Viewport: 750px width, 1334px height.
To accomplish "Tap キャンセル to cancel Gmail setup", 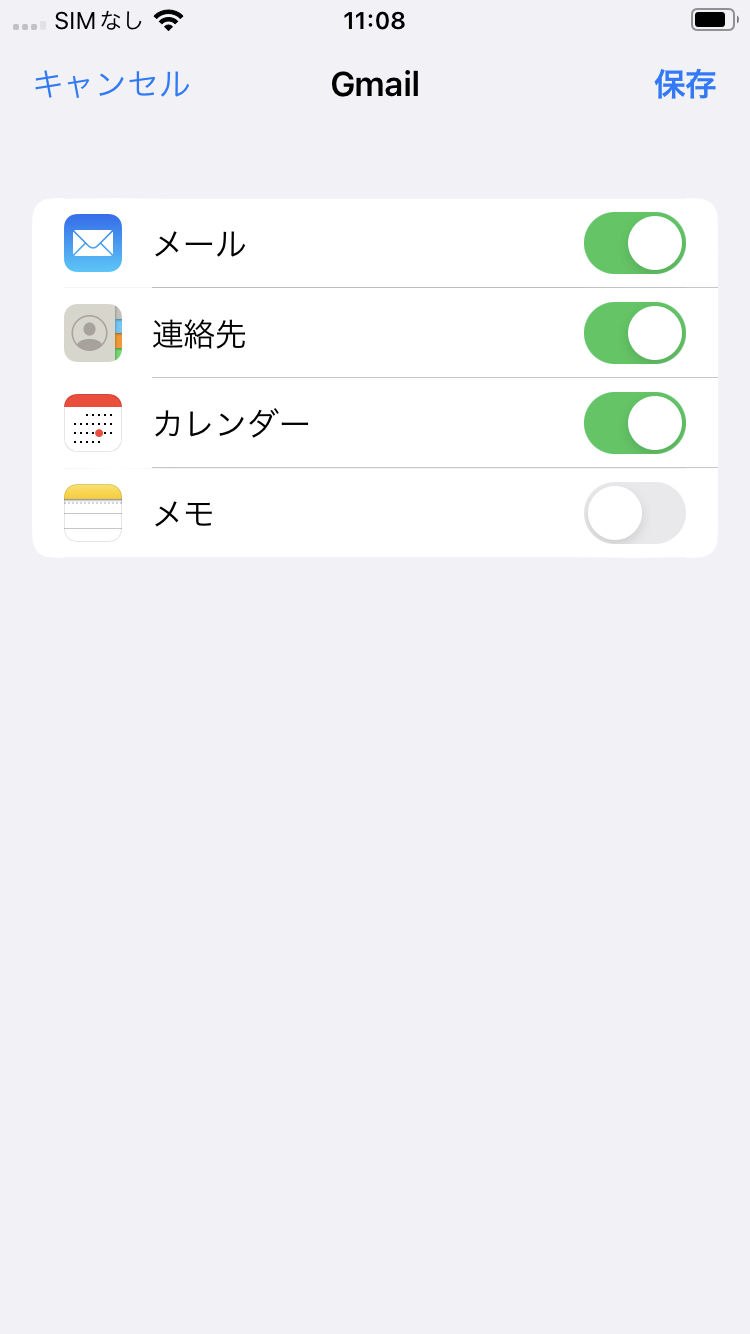I will click(111, 84).
